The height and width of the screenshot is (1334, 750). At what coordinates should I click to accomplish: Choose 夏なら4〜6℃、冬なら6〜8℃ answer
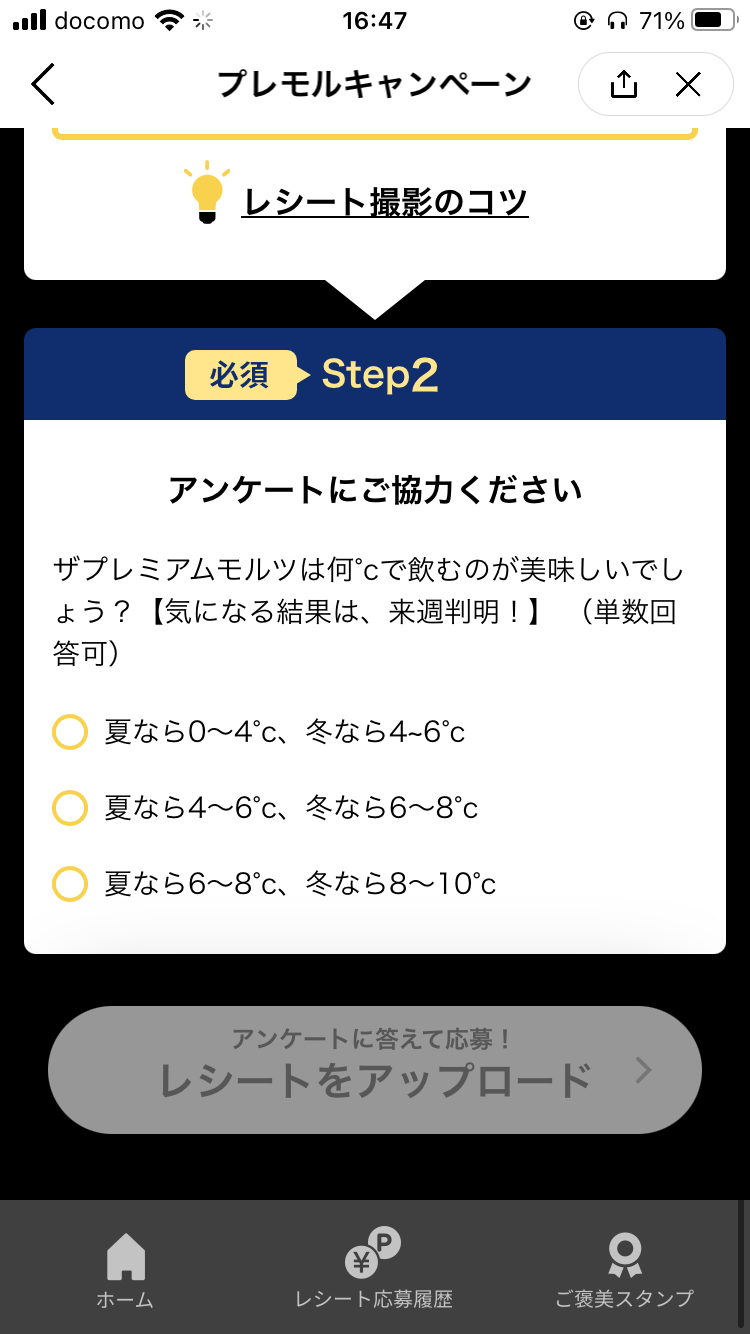pos(70,807)
